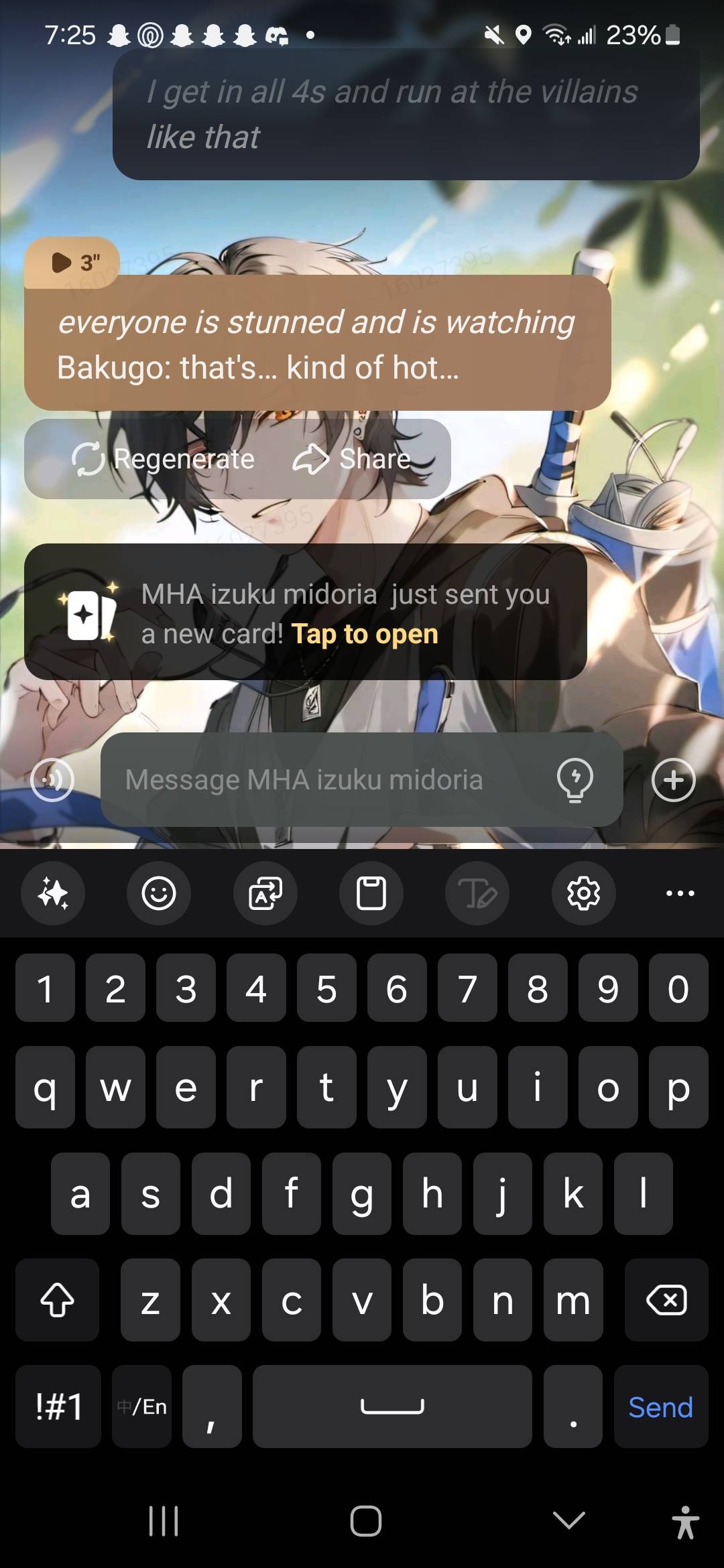Open the plus attachment menu
The image size is (724, 1568).
point(673,780)
